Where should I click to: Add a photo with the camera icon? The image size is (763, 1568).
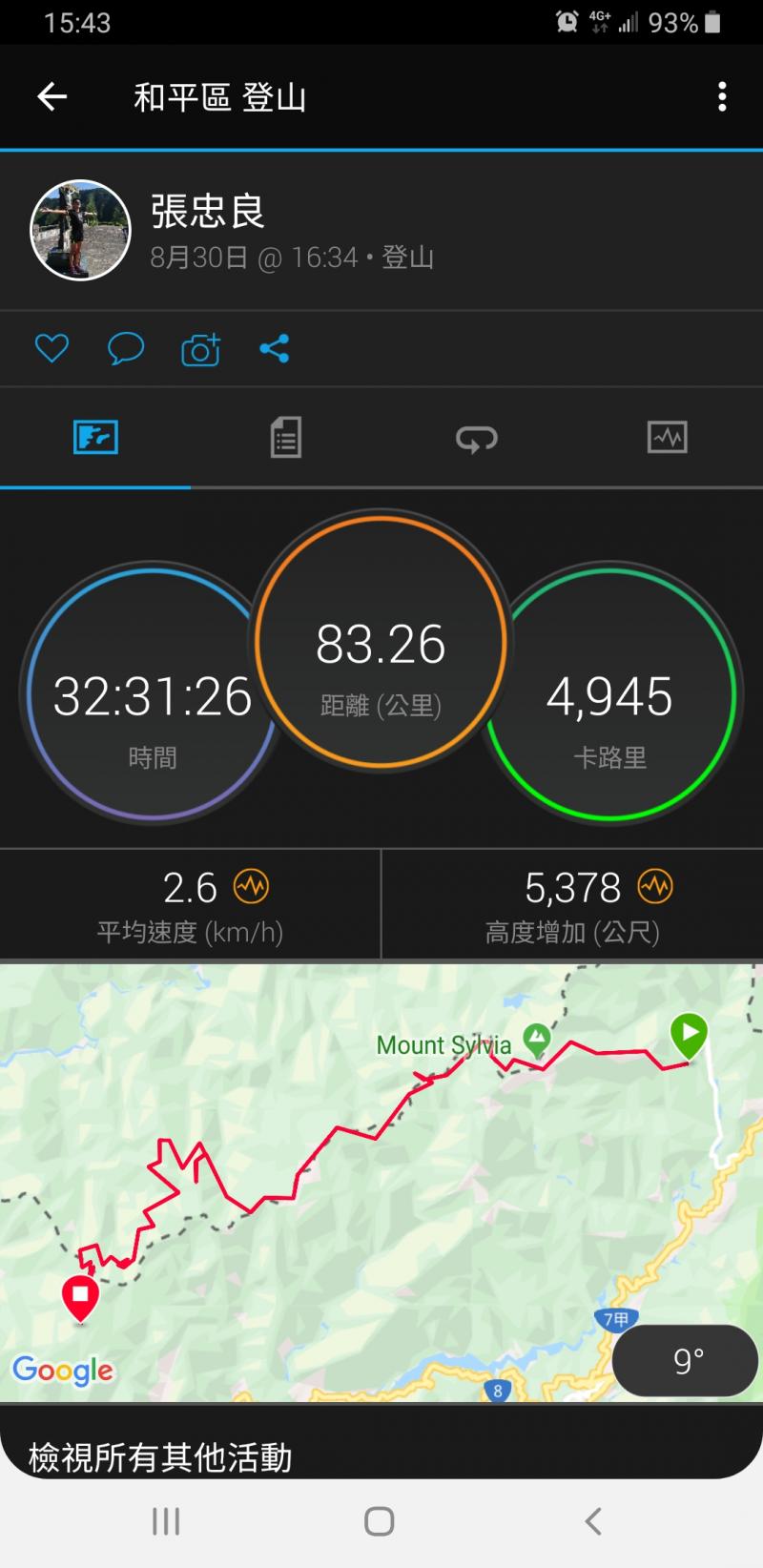pyautogui.click(x=200, y=349)
